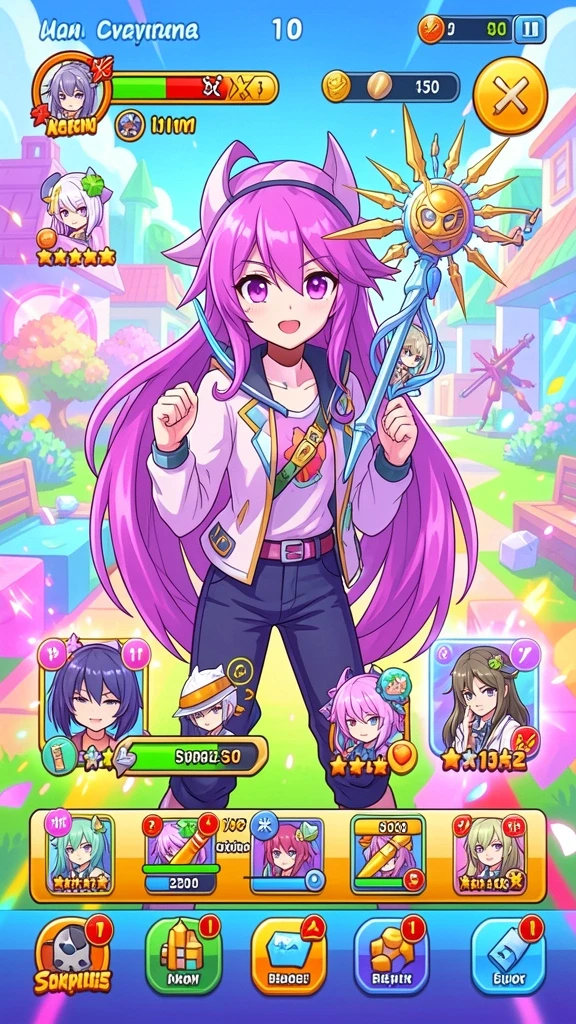The image size is (576, 1024).
Task: Close the screen with the orange X button
Action: 510,98
